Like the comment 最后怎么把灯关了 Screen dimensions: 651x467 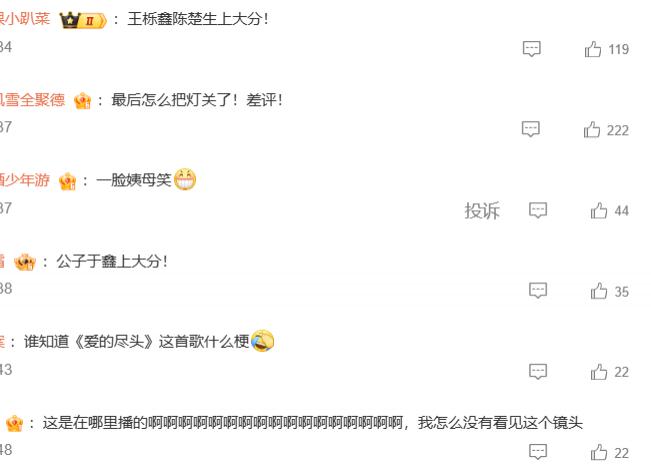point(593,130)
